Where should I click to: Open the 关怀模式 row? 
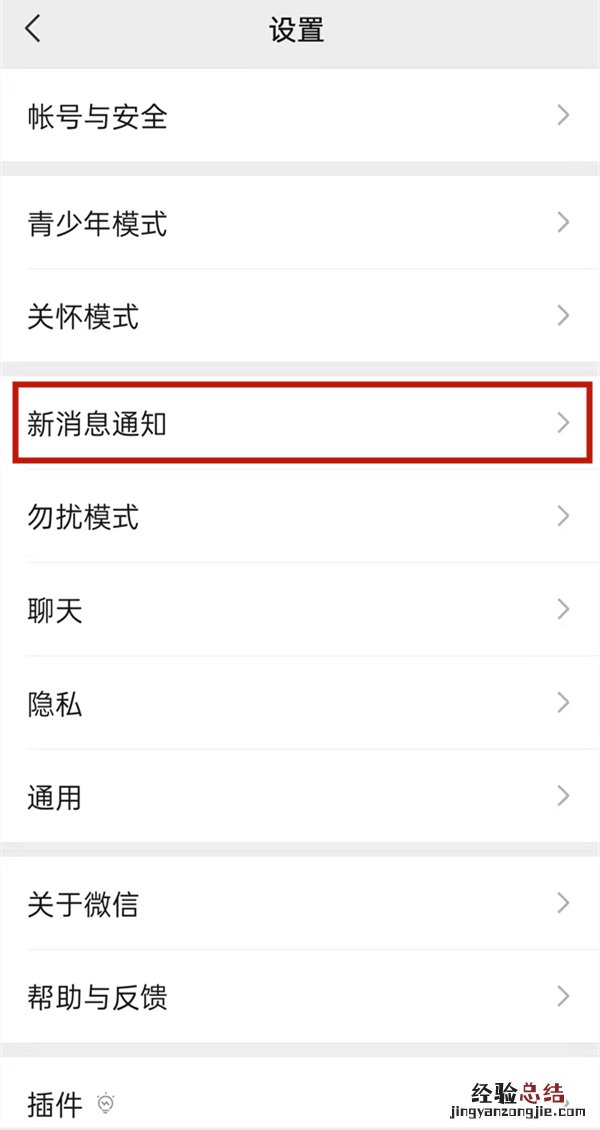pyautogui.click(x=300, y=317)
